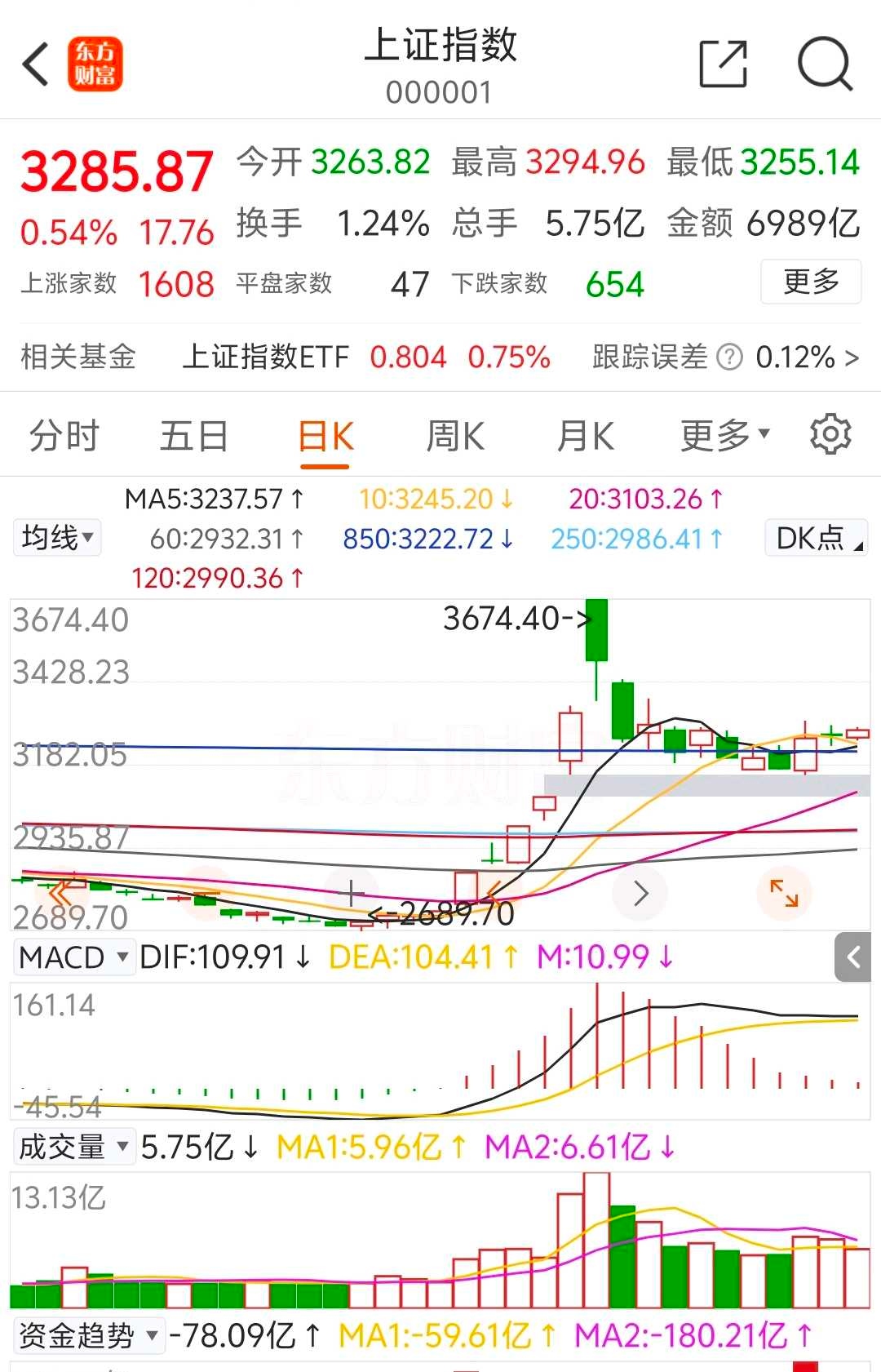The width and height of the screenshot is (881, 1372).
Task: Open the MACD indicator dropdown
Action: point(73,956)
